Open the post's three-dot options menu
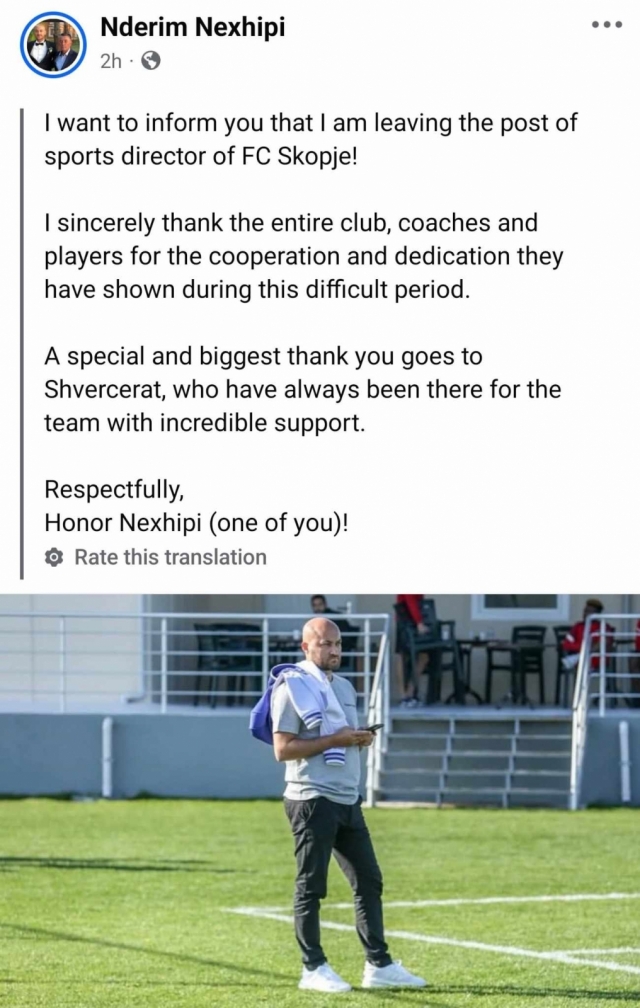Viewport: 640px width, 1008px height. (x=606, y=24)
